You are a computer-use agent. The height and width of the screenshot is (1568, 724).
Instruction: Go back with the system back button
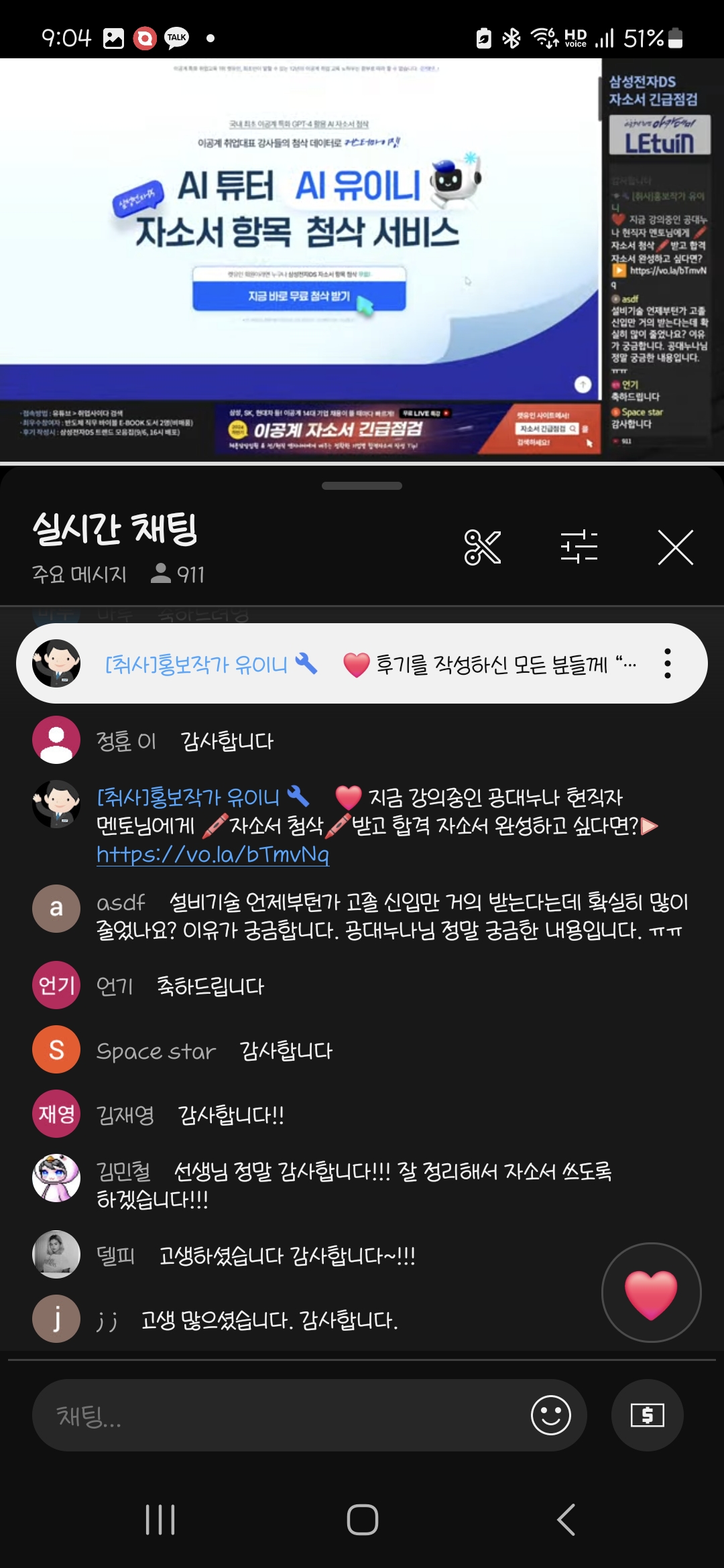click(x=566, y=1519)
